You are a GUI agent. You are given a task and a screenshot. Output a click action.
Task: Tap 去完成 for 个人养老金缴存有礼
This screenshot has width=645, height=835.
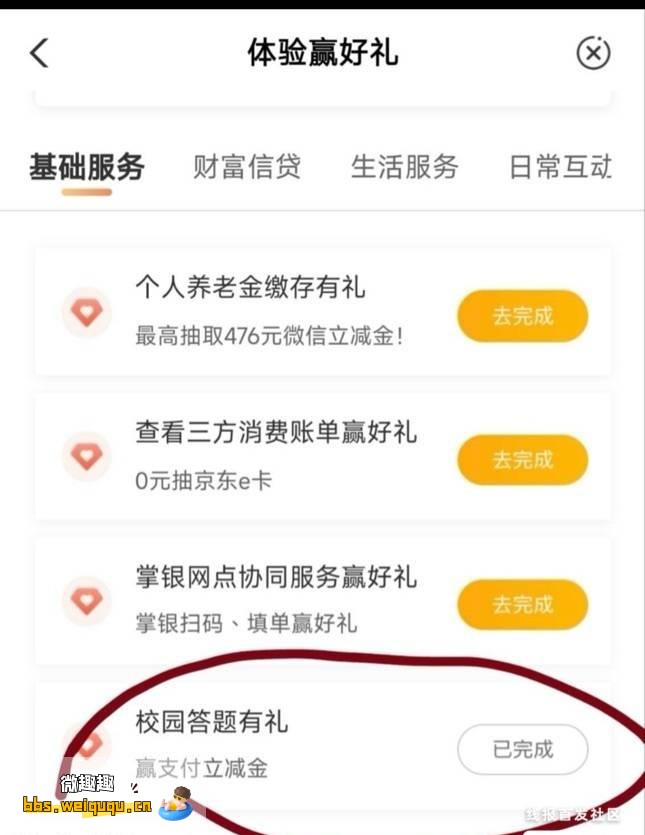tap(522, 317)
